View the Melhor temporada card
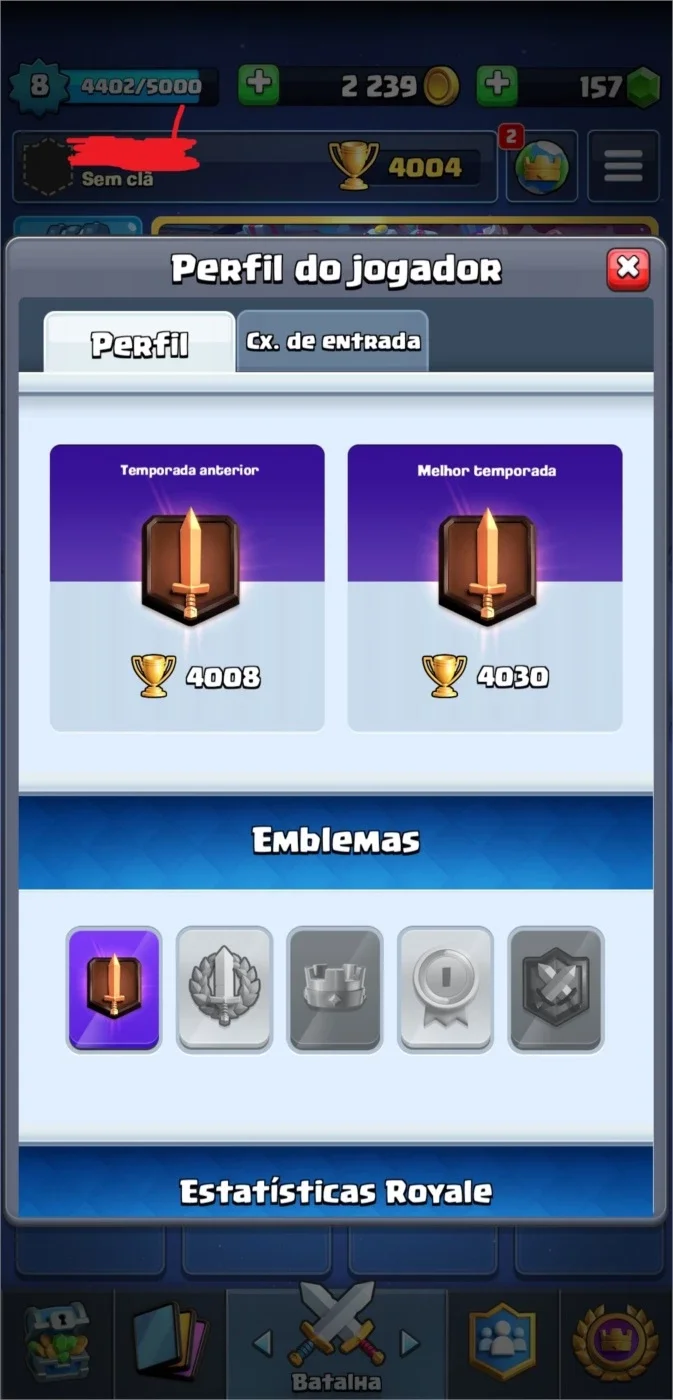 pos(485,588)
